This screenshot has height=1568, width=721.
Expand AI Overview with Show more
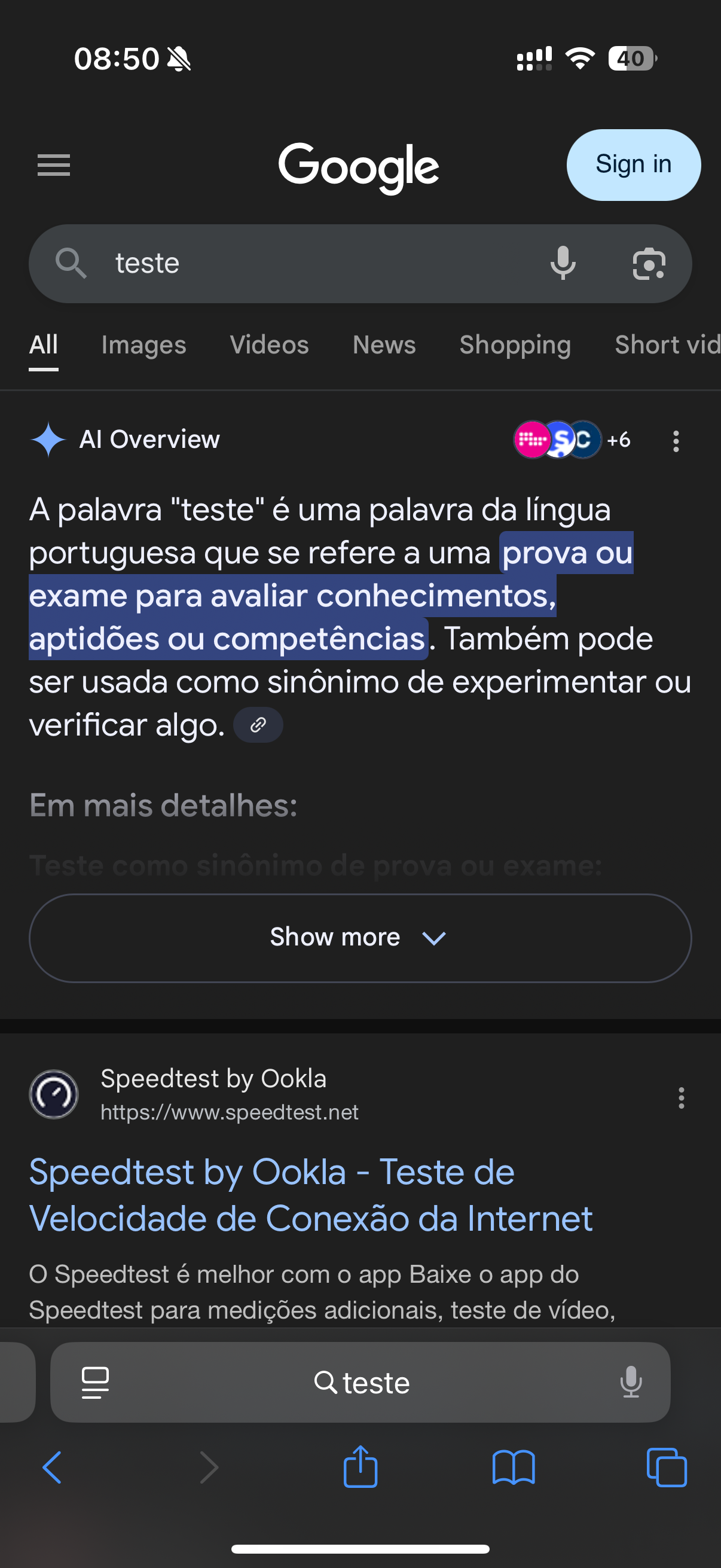(360, 938)
